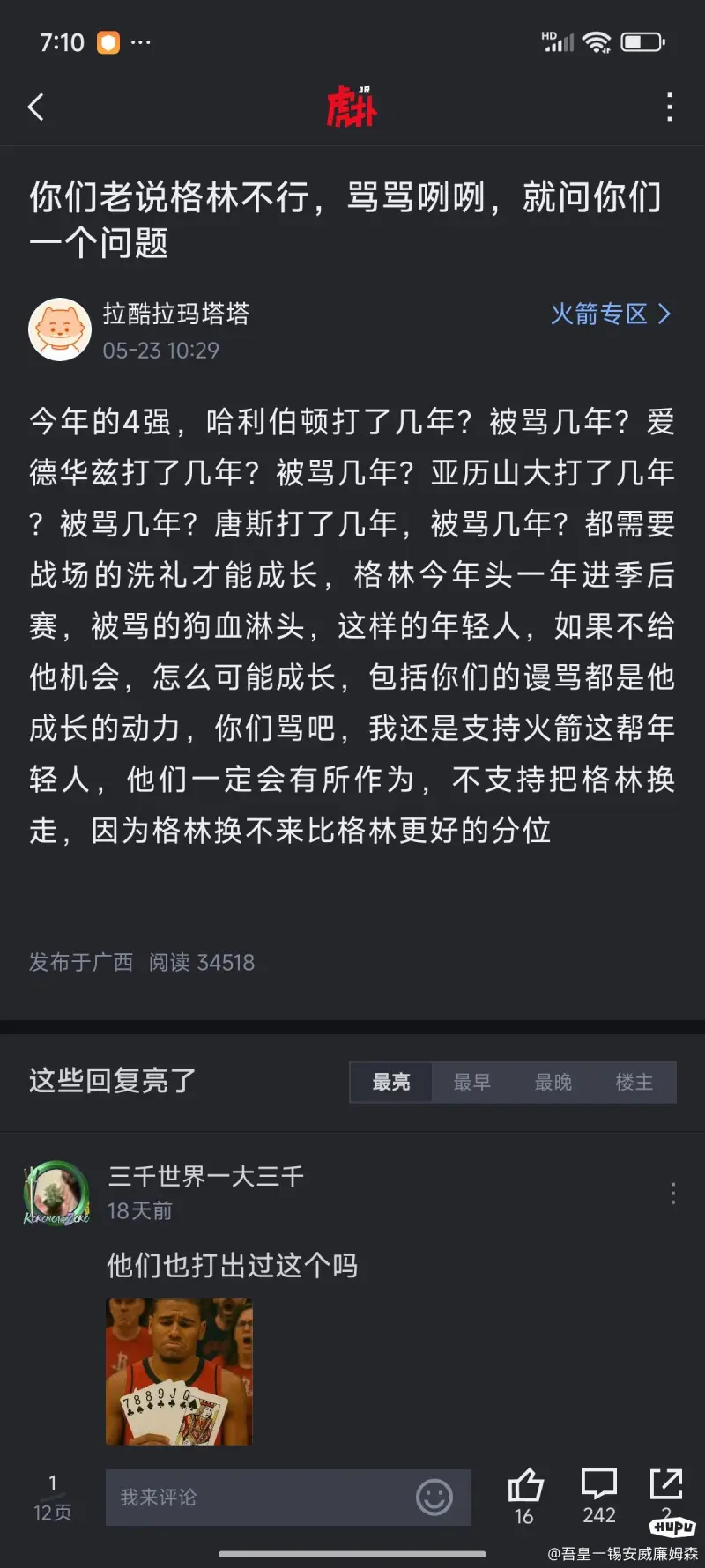Open the emoji picker
Image resolution: width=705 pixels, height=1568 pixels.
tap(434, 1497)
